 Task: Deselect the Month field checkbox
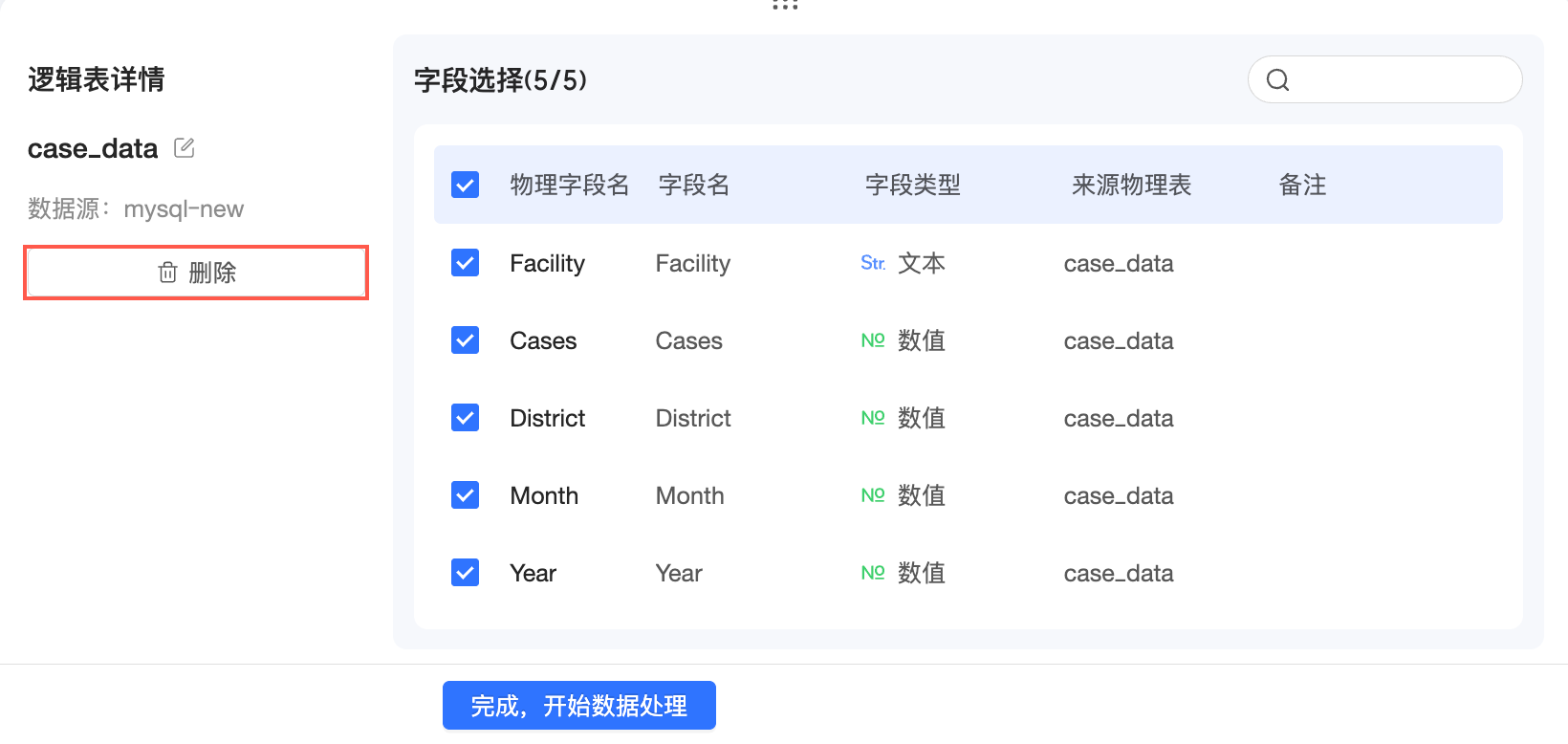point(466,495)
